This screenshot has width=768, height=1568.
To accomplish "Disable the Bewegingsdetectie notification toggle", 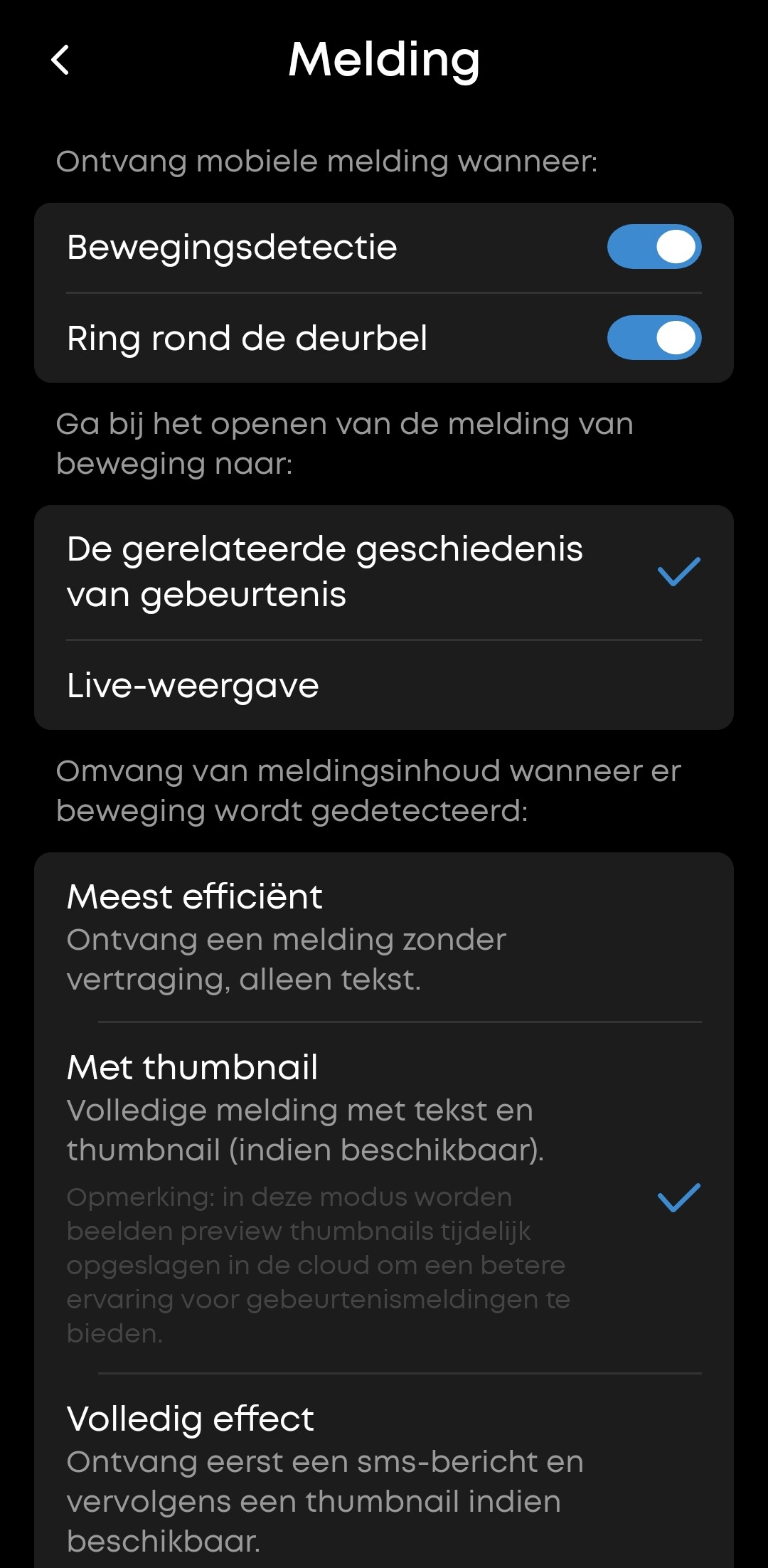I will pos(654,247).
